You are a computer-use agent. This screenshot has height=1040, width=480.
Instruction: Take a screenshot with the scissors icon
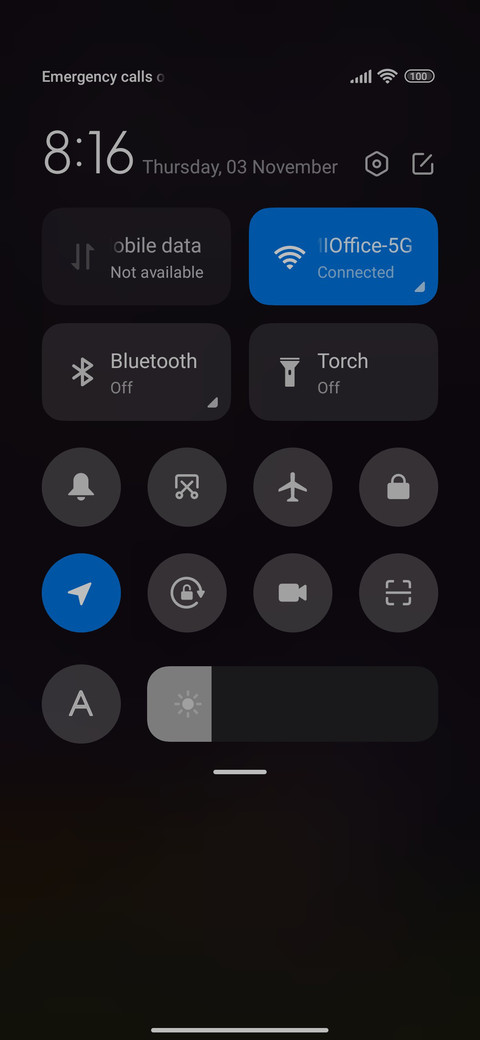(187, 487)
